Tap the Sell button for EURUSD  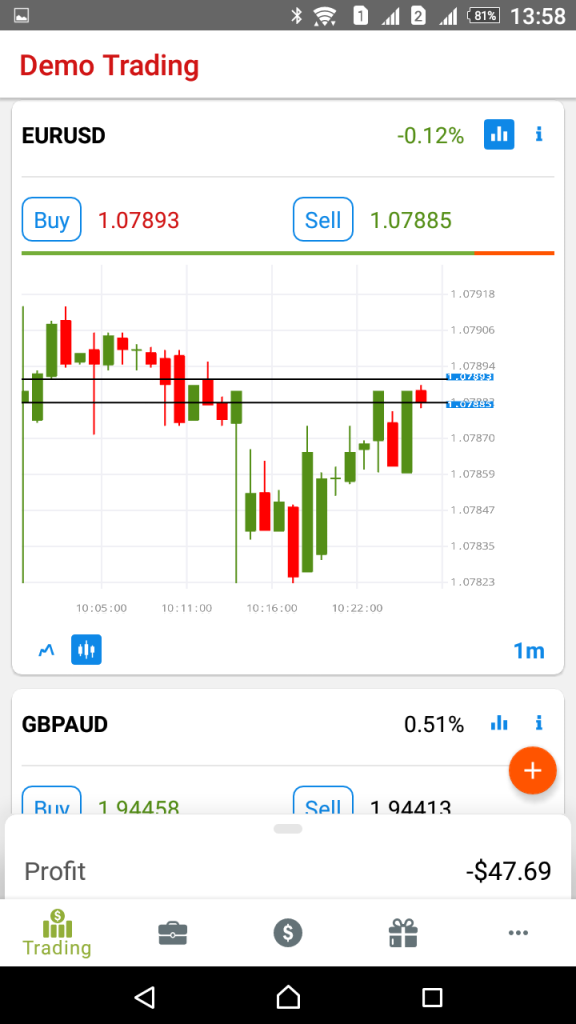(x=323, y=219)
